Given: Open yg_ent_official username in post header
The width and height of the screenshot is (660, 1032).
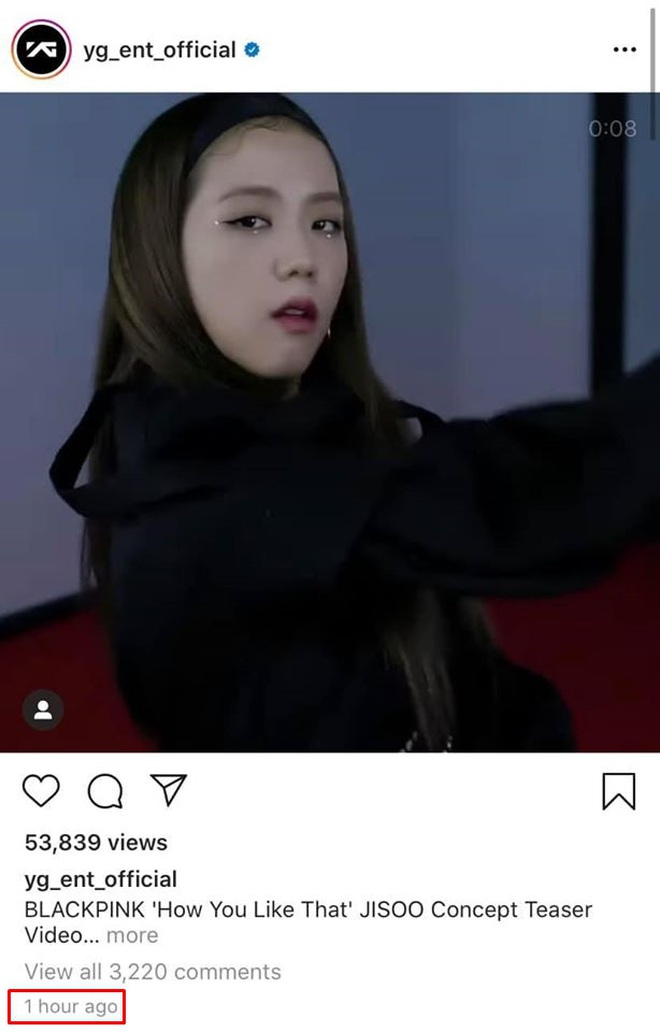Looking at the screenshot, I should coord(159,49).
